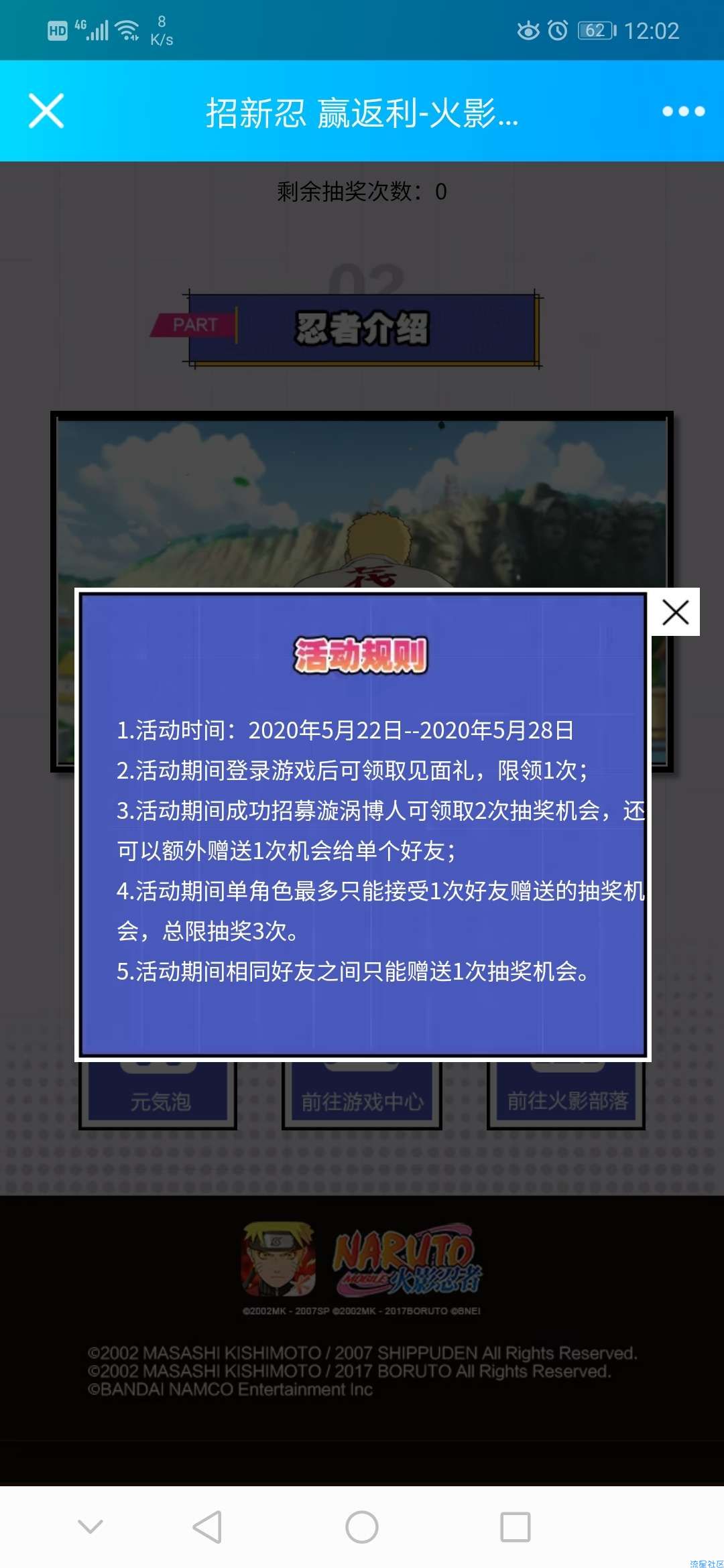Go to 前往游戏中心
Screen dimensions: 724x1568
click(362, 1100)
